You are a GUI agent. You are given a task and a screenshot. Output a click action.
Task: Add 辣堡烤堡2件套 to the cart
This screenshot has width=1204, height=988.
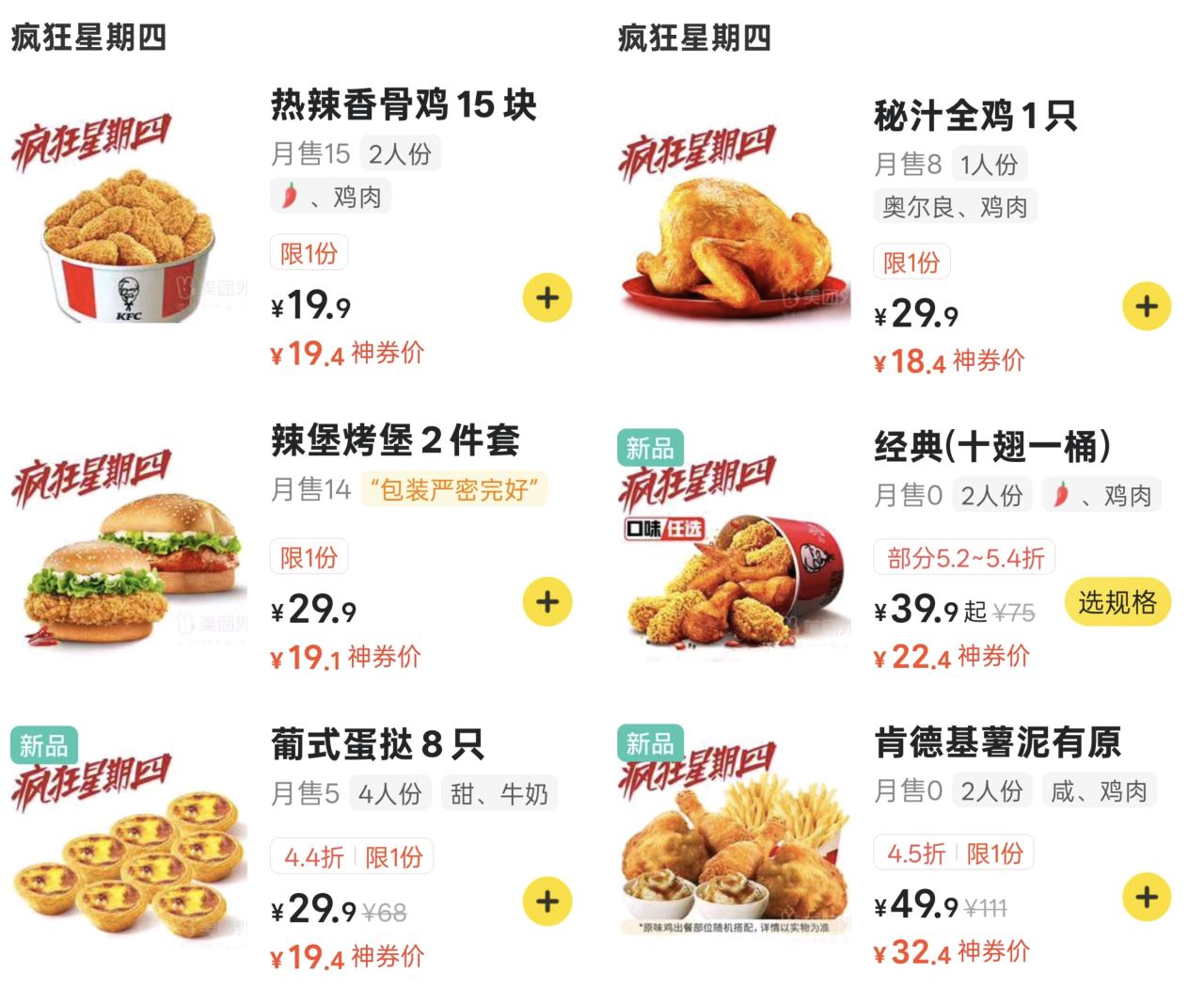tap(547, 602)
